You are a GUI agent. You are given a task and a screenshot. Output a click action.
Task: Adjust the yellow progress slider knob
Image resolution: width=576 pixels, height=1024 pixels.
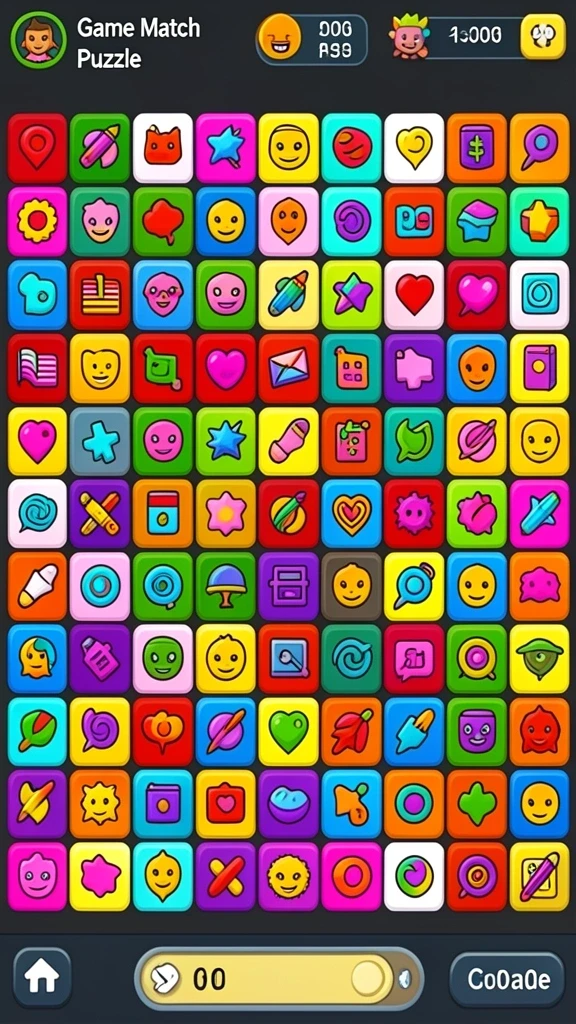pyautogui.click(x=368, y=978)
